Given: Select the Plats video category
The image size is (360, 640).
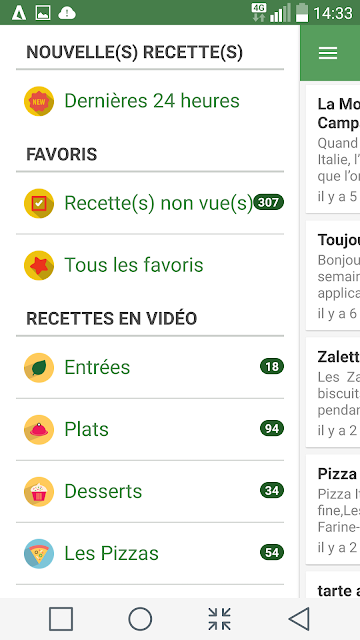Looking at the screenshot, I should click(150, 429).
